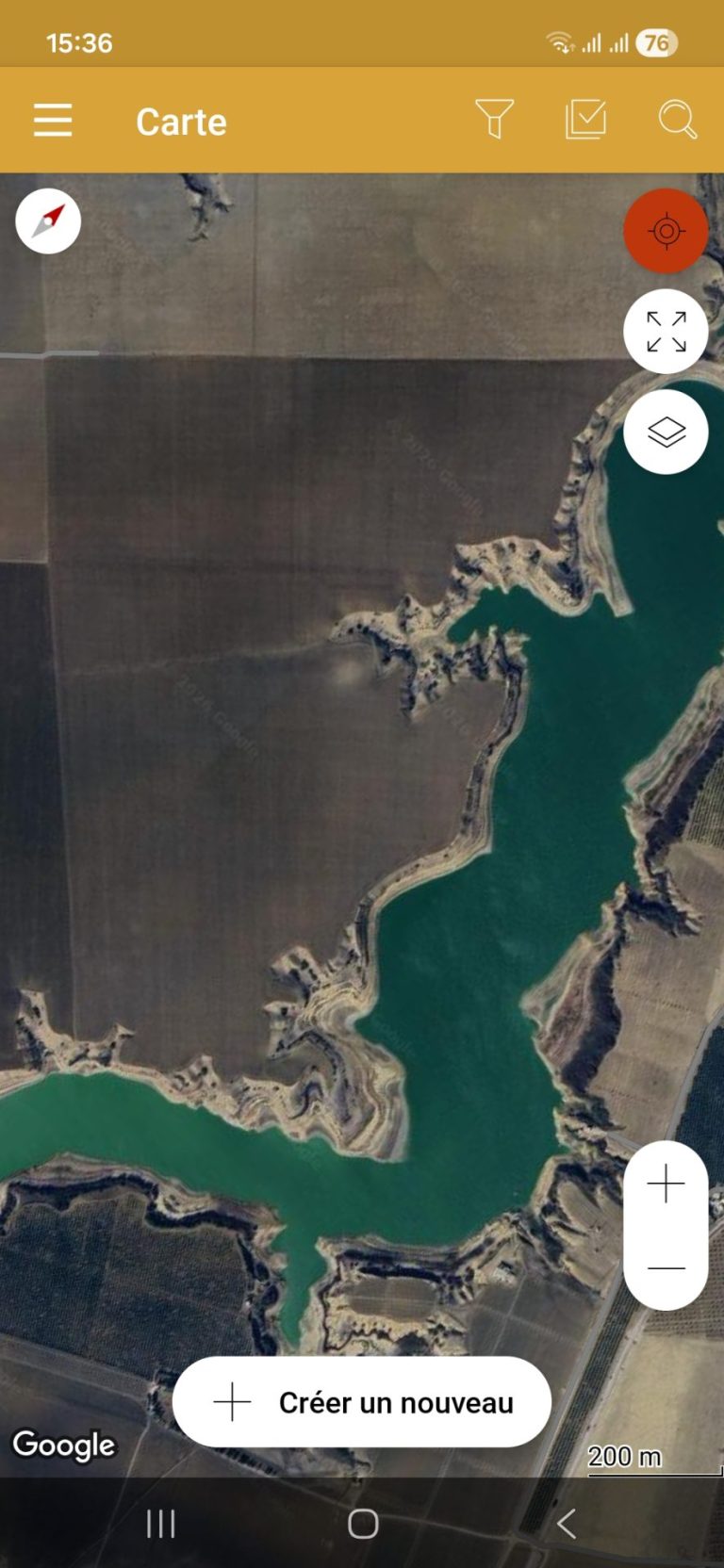Tap "Créer un nouveau" button
The height and width of the screenshot is (1568, 724).
click(362, 1402)
